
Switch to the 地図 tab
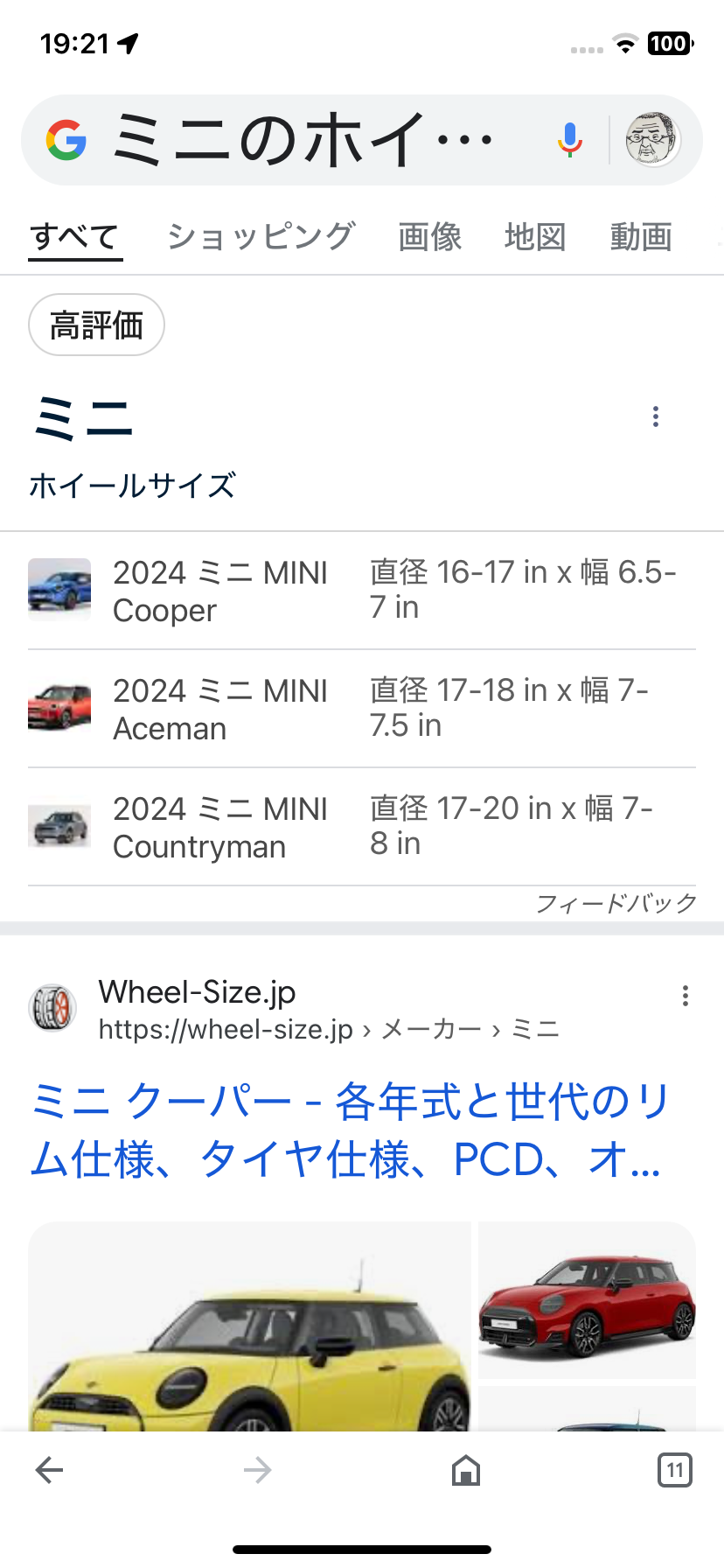click(x=535, y=236)
